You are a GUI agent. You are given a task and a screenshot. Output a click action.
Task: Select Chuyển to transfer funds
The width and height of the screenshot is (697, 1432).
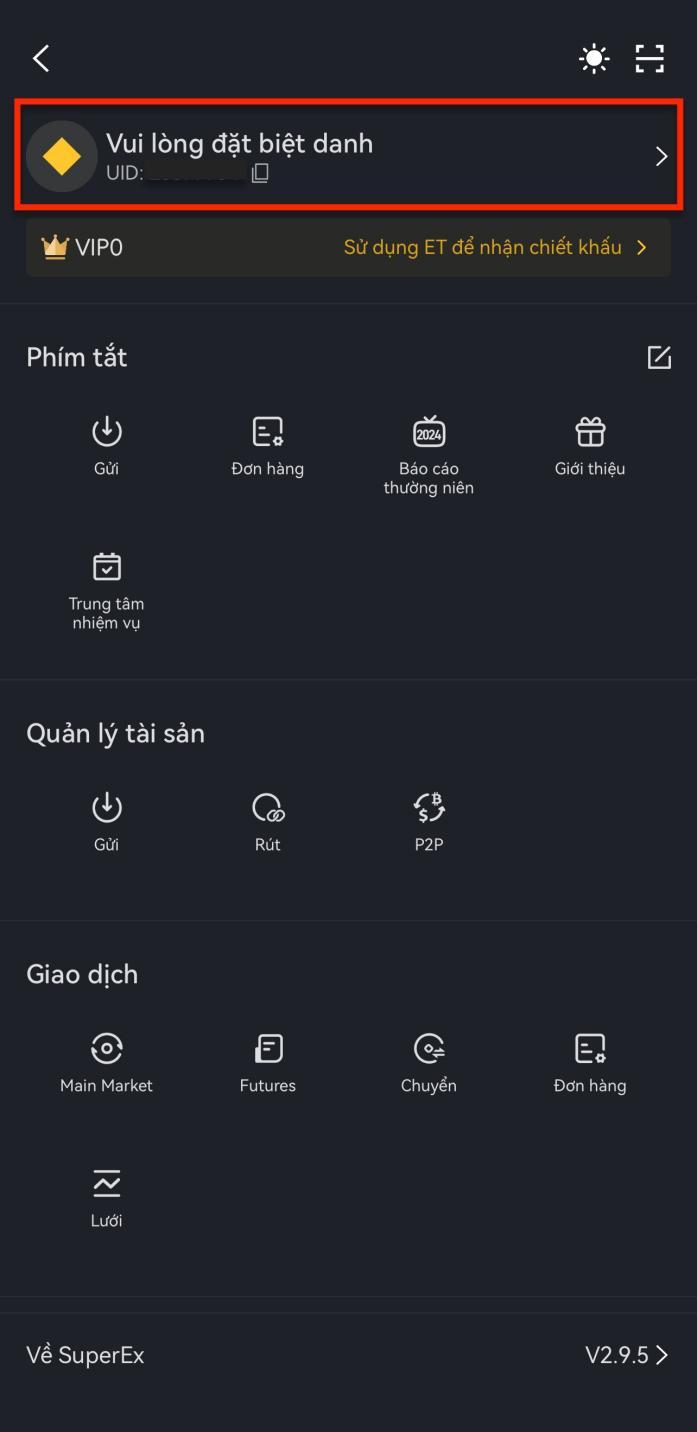click(429, 1063)
